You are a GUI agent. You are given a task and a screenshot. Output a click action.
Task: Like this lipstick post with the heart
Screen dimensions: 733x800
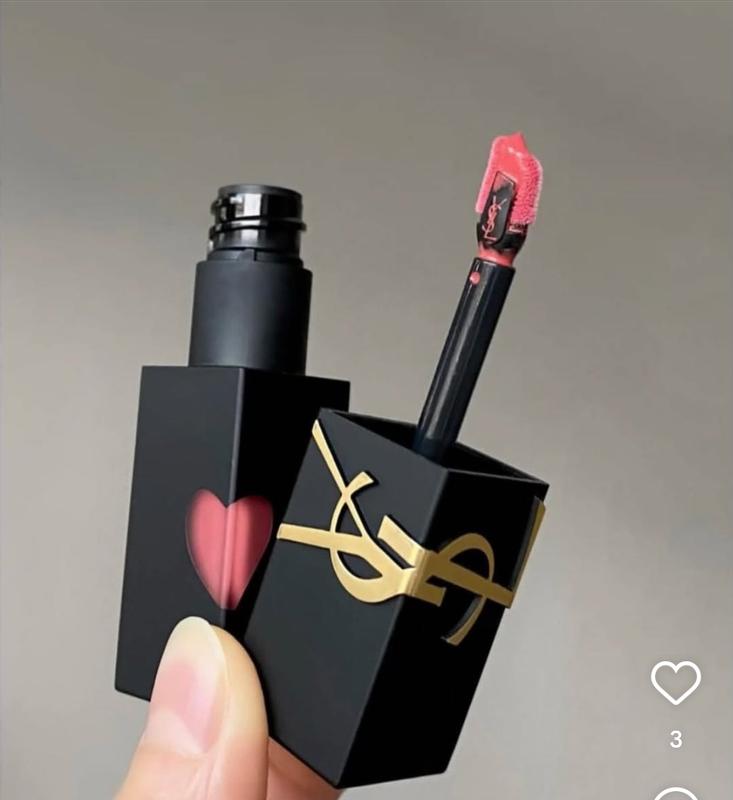click(x=676, y=683)
